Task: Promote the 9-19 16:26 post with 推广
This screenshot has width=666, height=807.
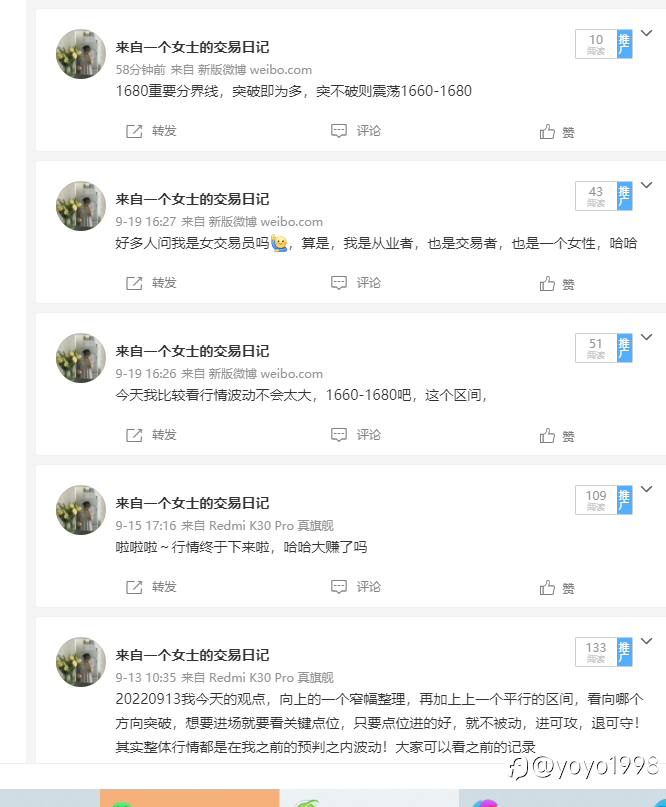Action: pyautogui.click(x=625, y=348)
